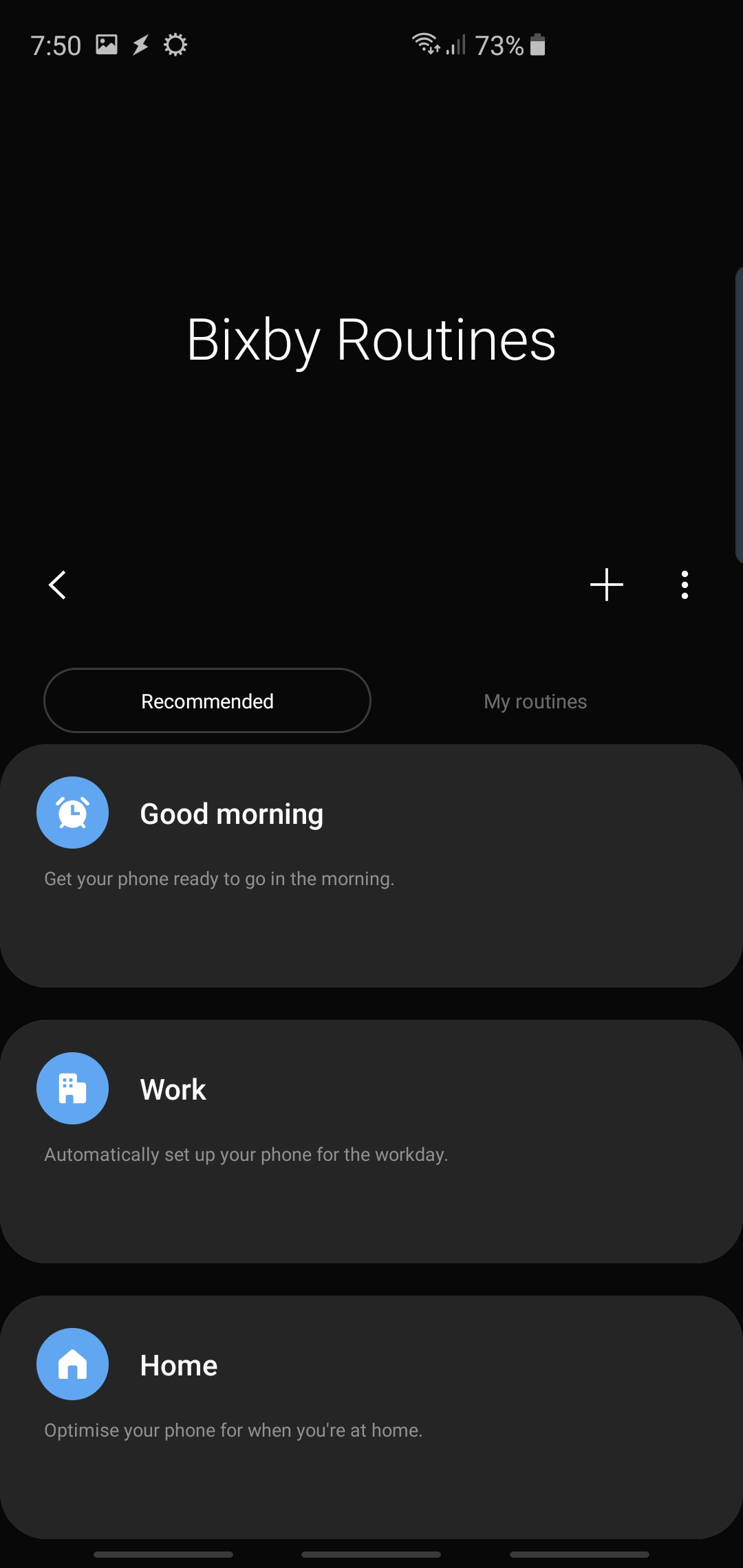This screenshot has width=743, height=1568.
Task: Open the Work routine card
Action: pos(371,1142)
